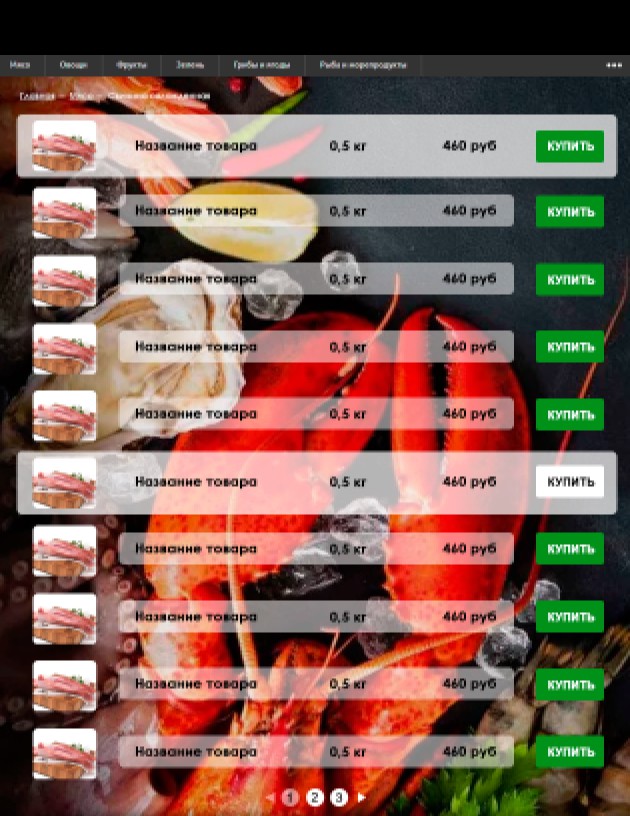Viewport: 630px width, 816px height.
Task: Open the three-dot overflow menu
Action: pos(613,65)
